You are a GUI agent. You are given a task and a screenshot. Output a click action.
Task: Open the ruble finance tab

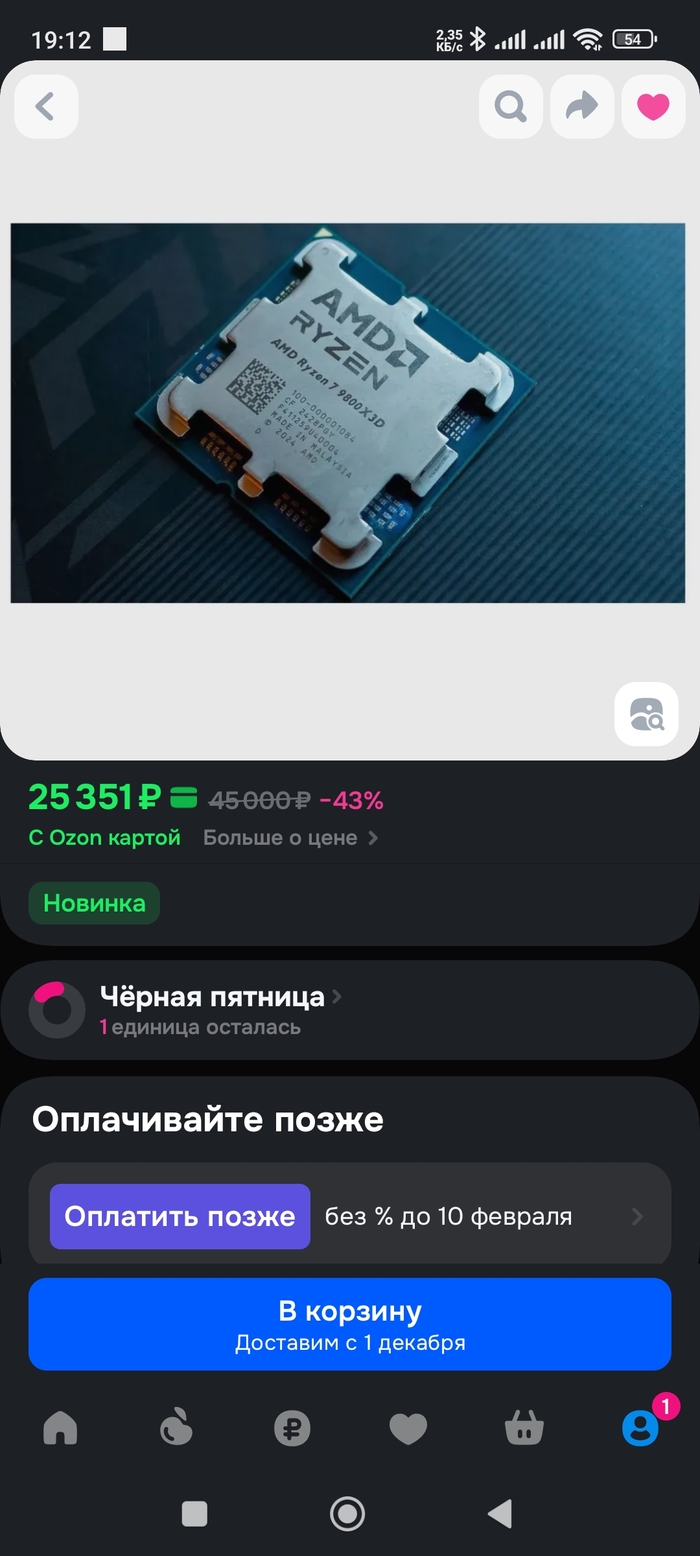pyautogui.click(x=292, y=1428)
